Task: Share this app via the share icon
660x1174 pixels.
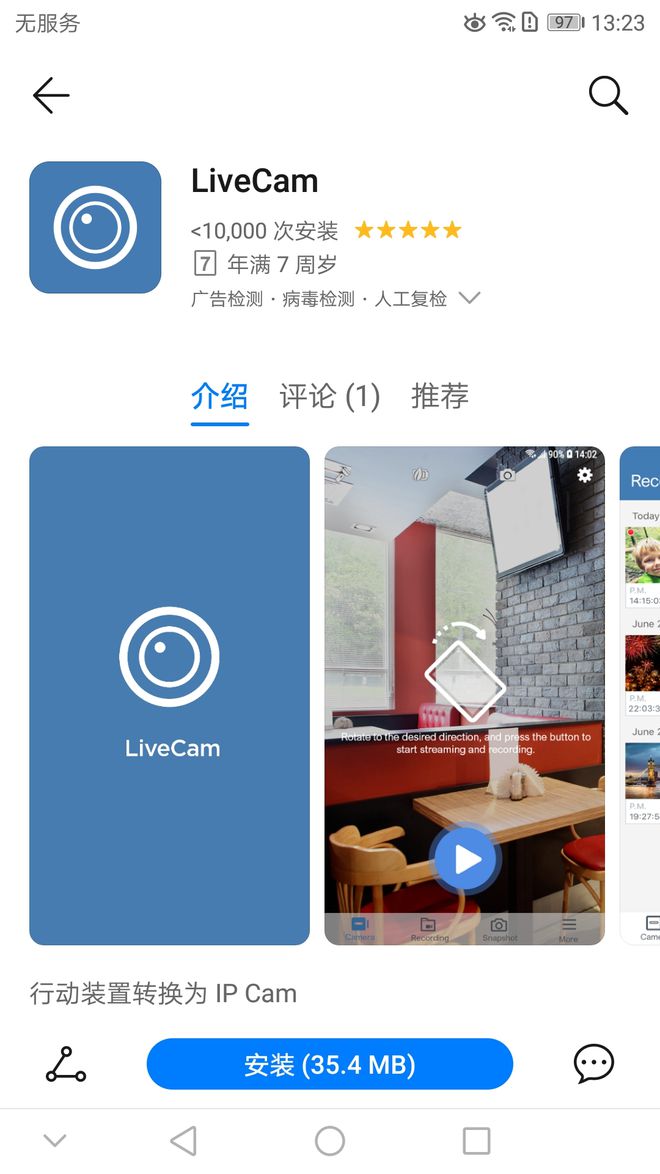Action: click(x=66, y=1064)
